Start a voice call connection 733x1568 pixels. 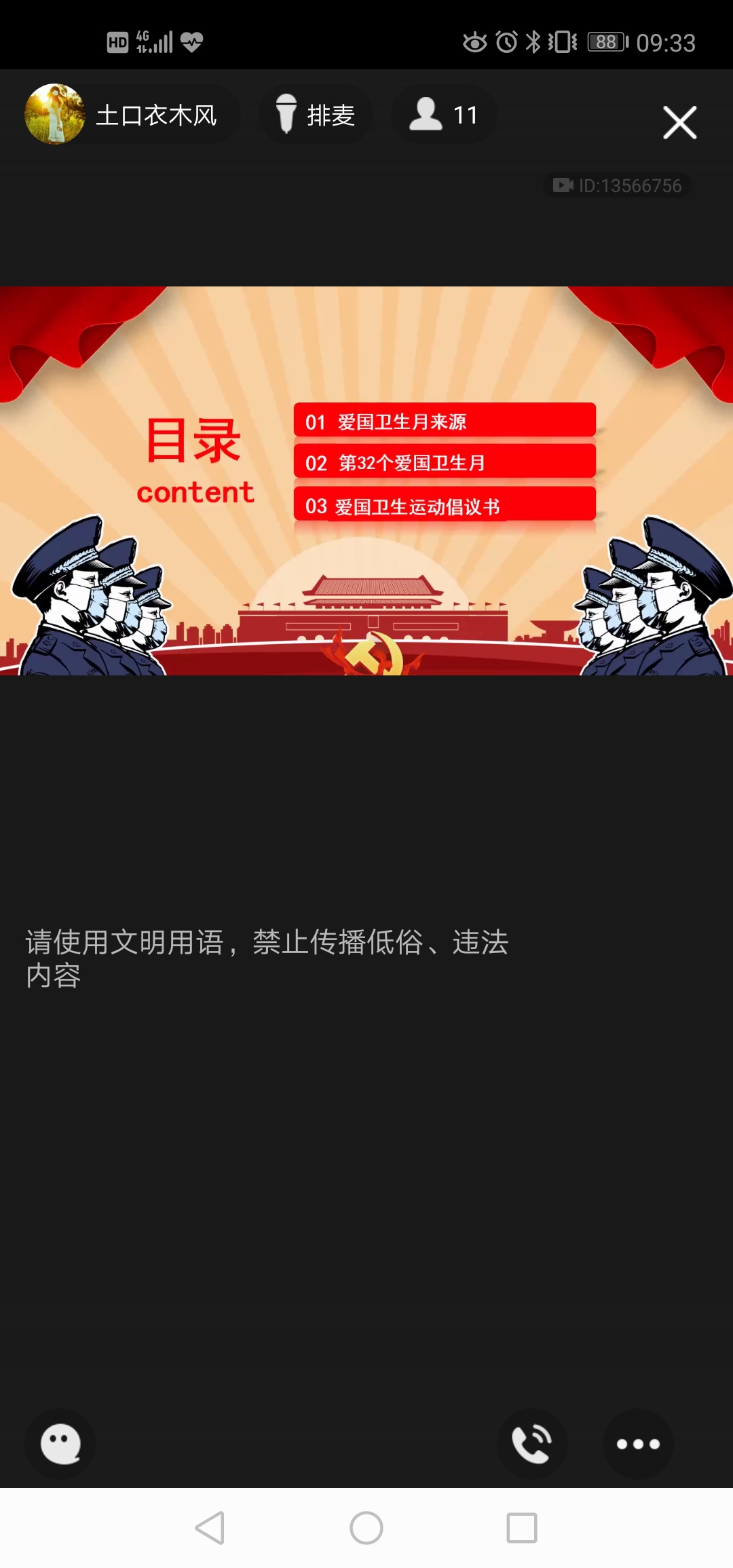coord(532,1444)
